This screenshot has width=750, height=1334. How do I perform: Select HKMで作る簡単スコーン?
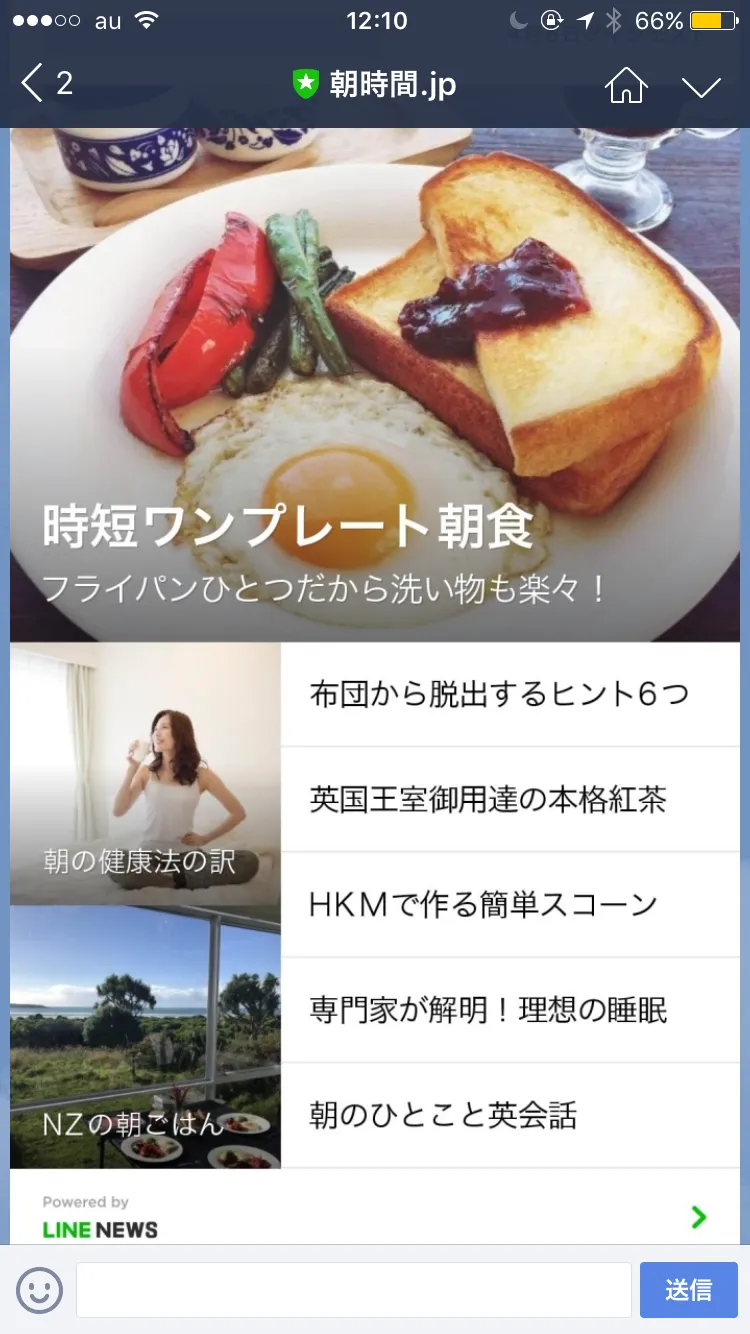[x=510, y=905]
